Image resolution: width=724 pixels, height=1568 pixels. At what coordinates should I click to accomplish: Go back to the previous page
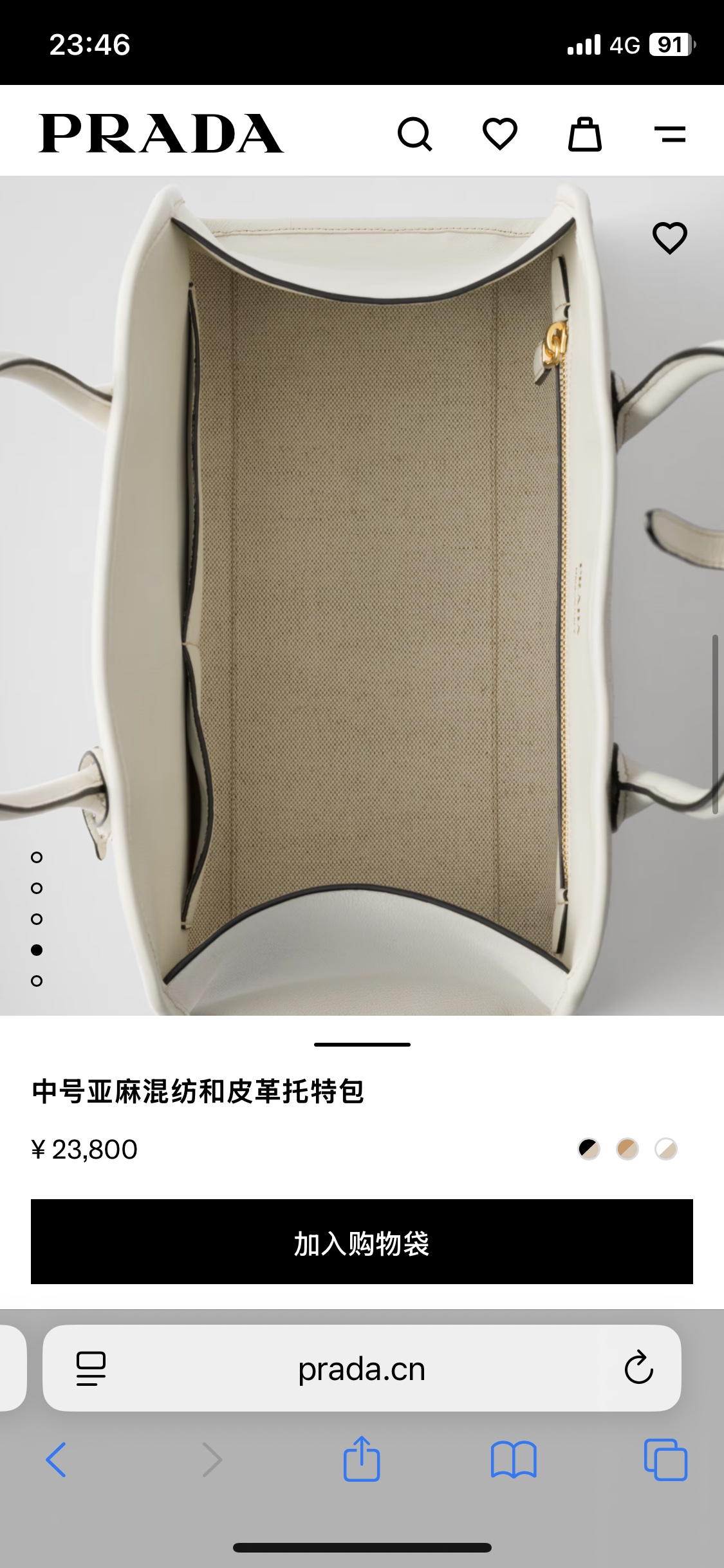click(x=56, y=1460)
